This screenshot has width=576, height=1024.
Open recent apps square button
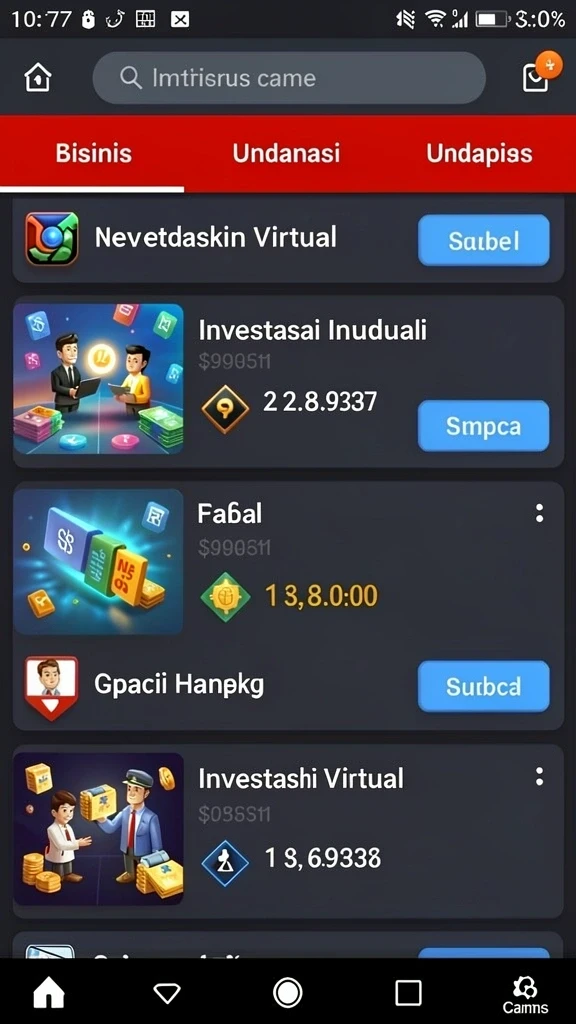[x=408, y=993]
